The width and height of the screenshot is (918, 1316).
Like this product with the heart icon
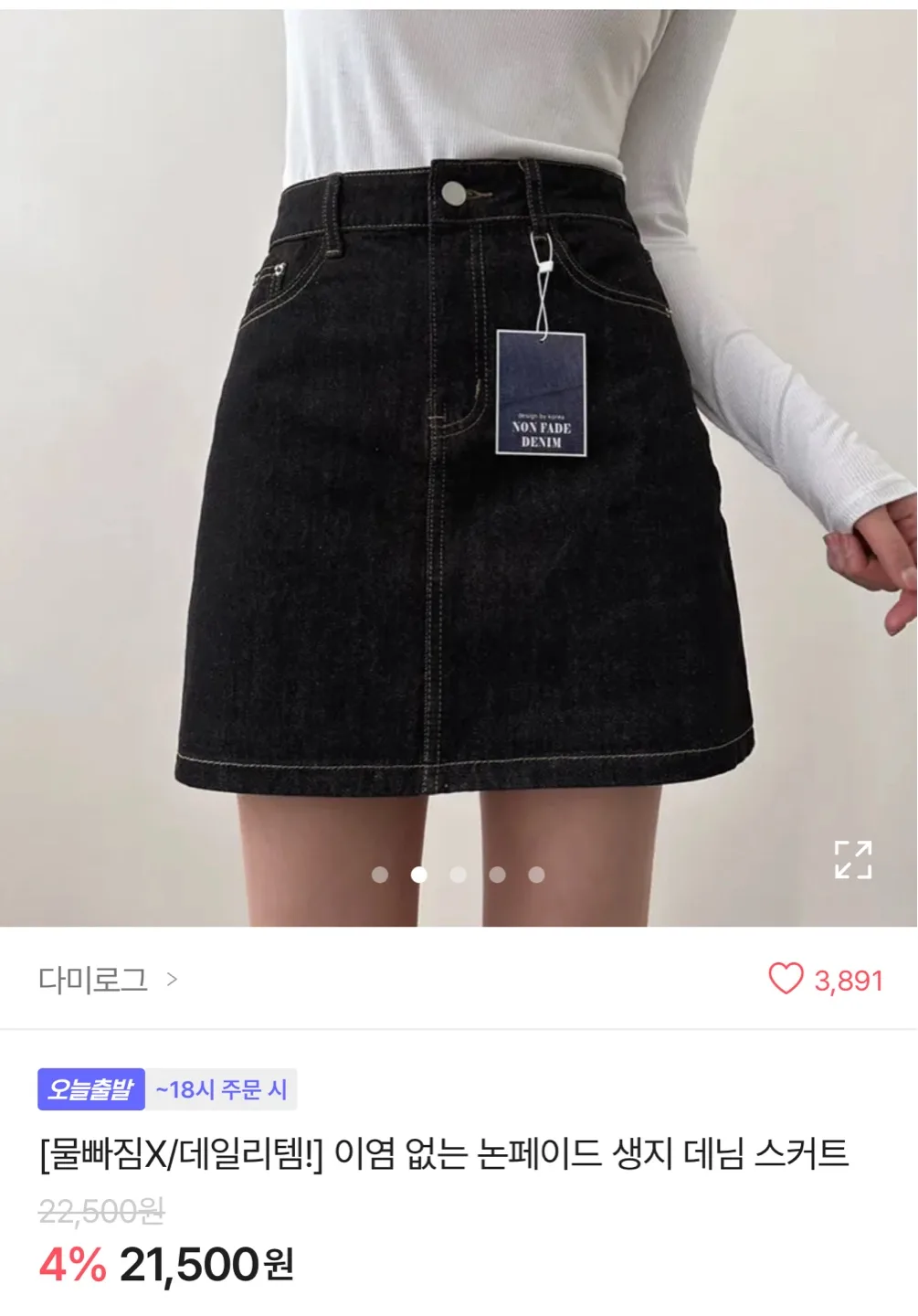point(786,979)
